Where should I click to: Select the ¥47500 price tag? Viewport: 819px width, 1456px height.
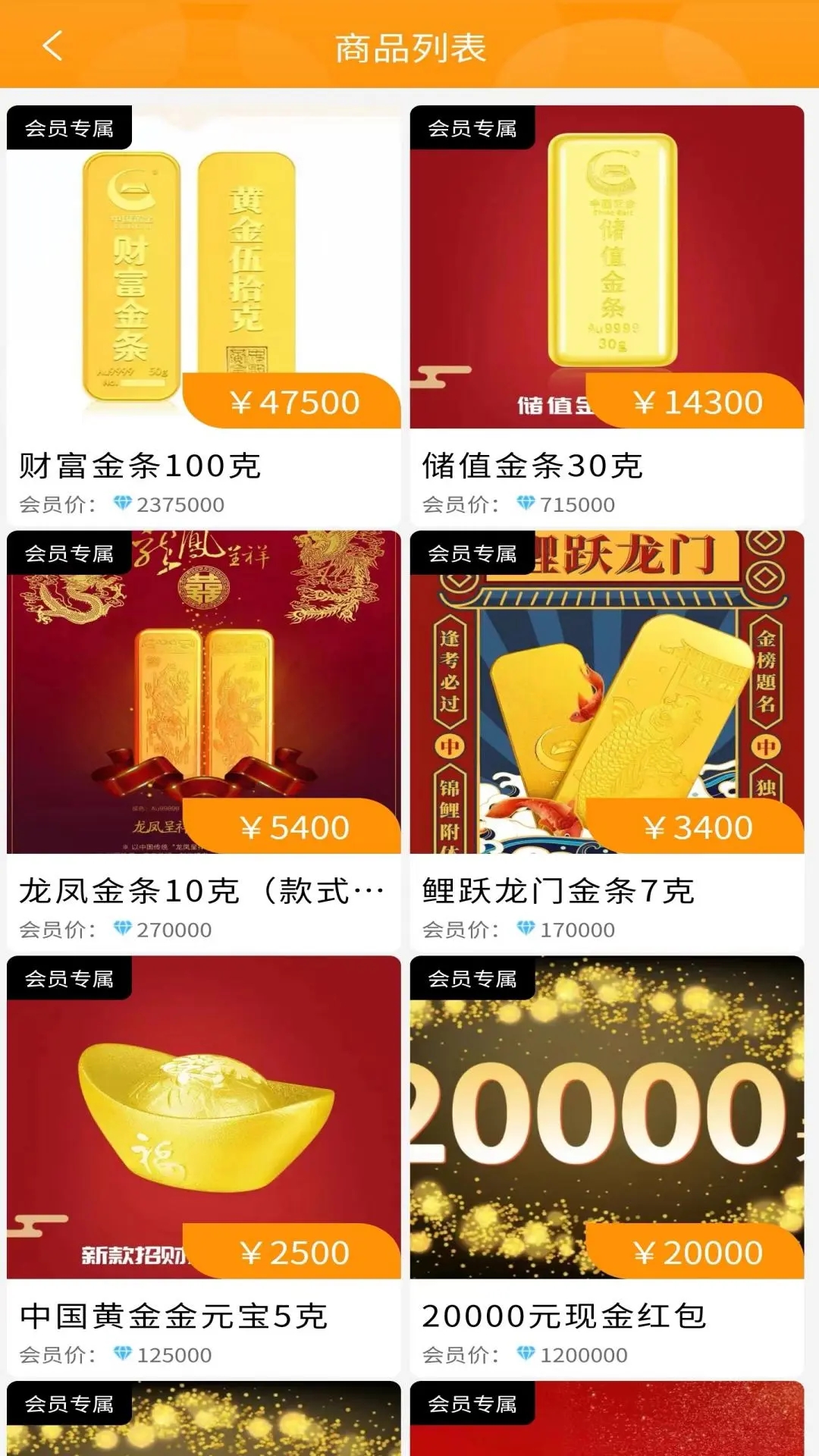[x=296, y=402]
